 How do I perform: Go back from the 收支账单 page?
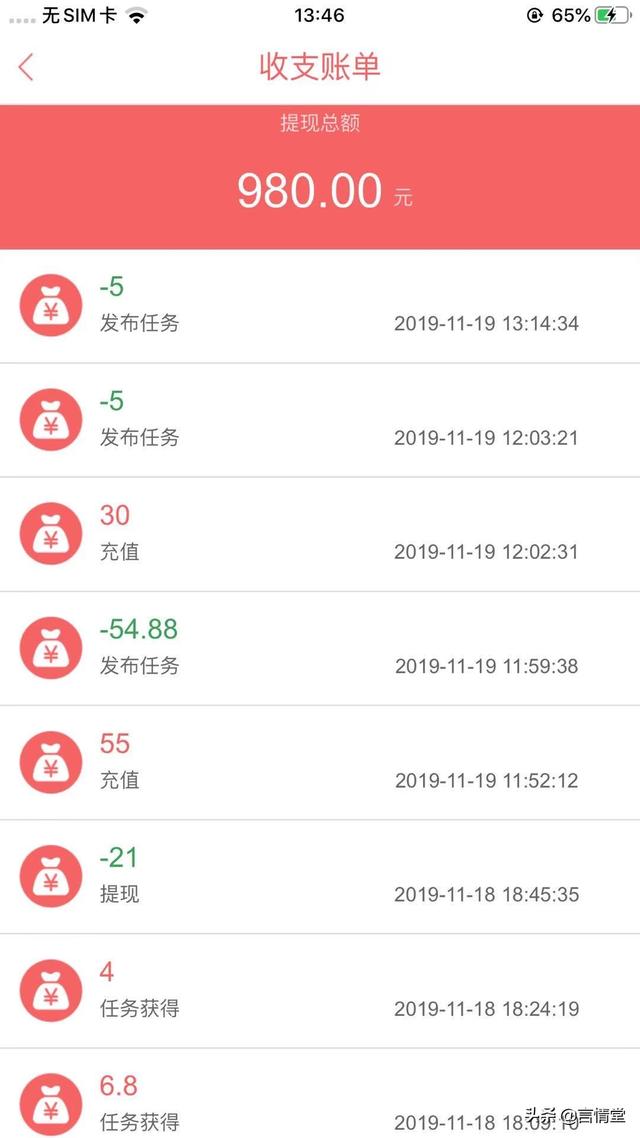tap(27, 67)
